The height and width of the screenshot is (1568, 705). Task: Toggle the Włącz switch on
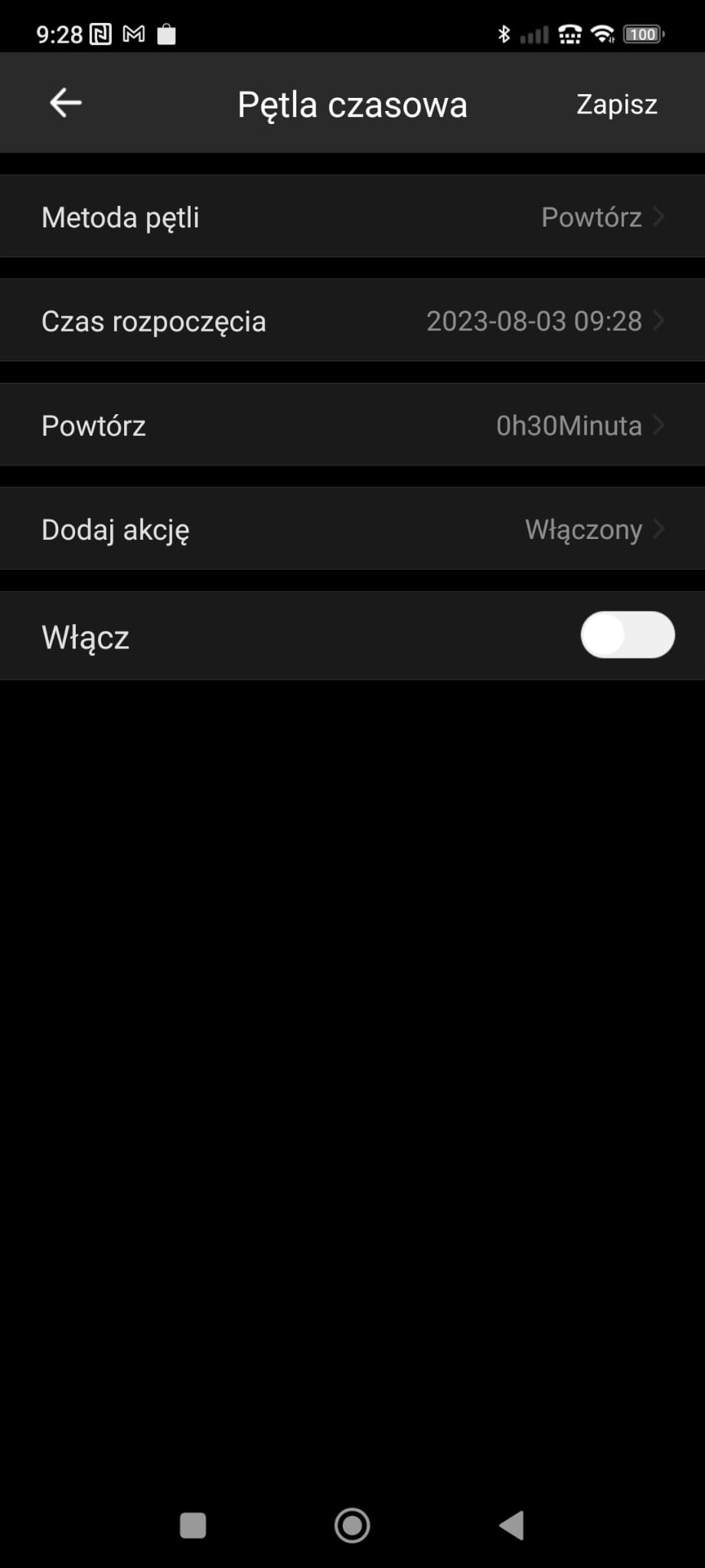tap(627, 635)
